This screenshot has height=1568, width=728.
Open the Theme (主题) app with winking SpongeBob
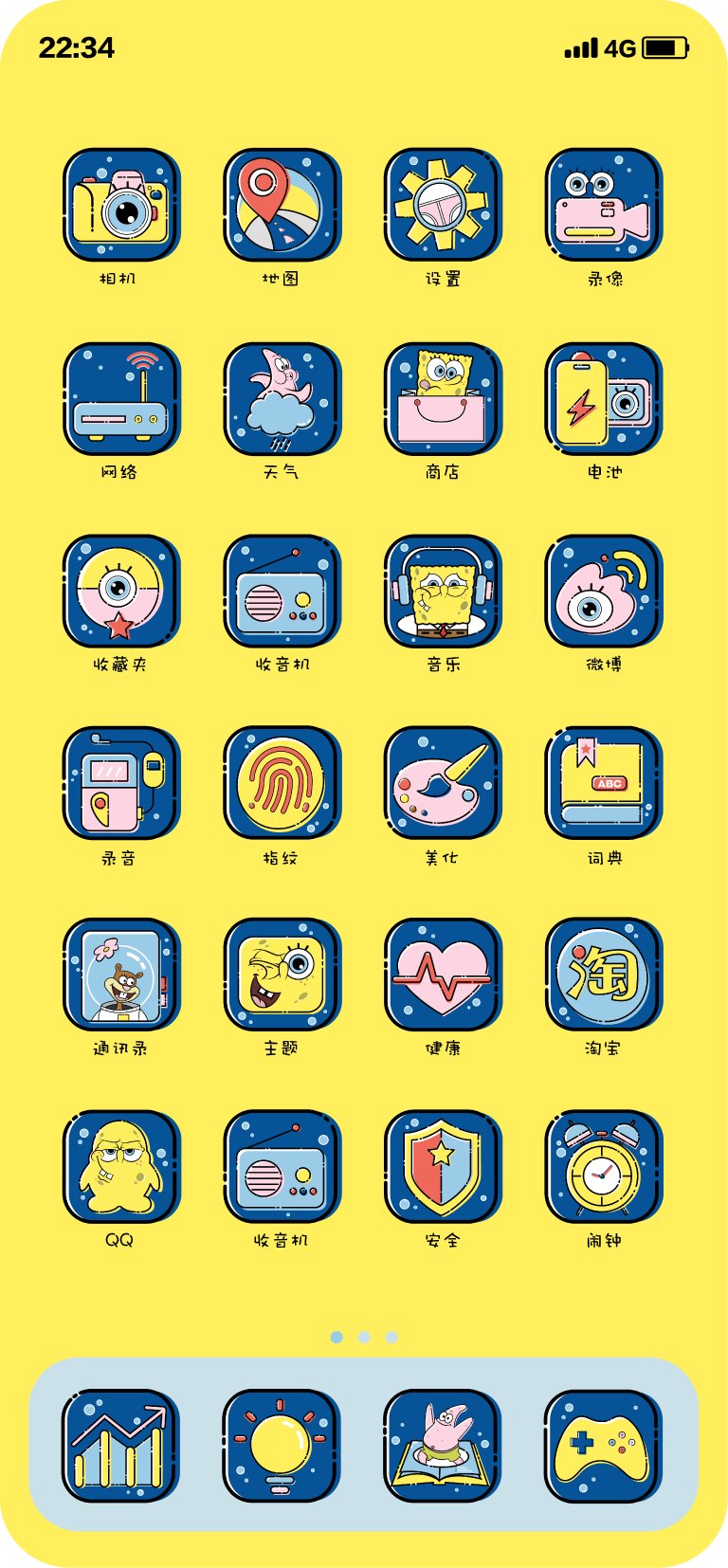click(x=282, y=975)
